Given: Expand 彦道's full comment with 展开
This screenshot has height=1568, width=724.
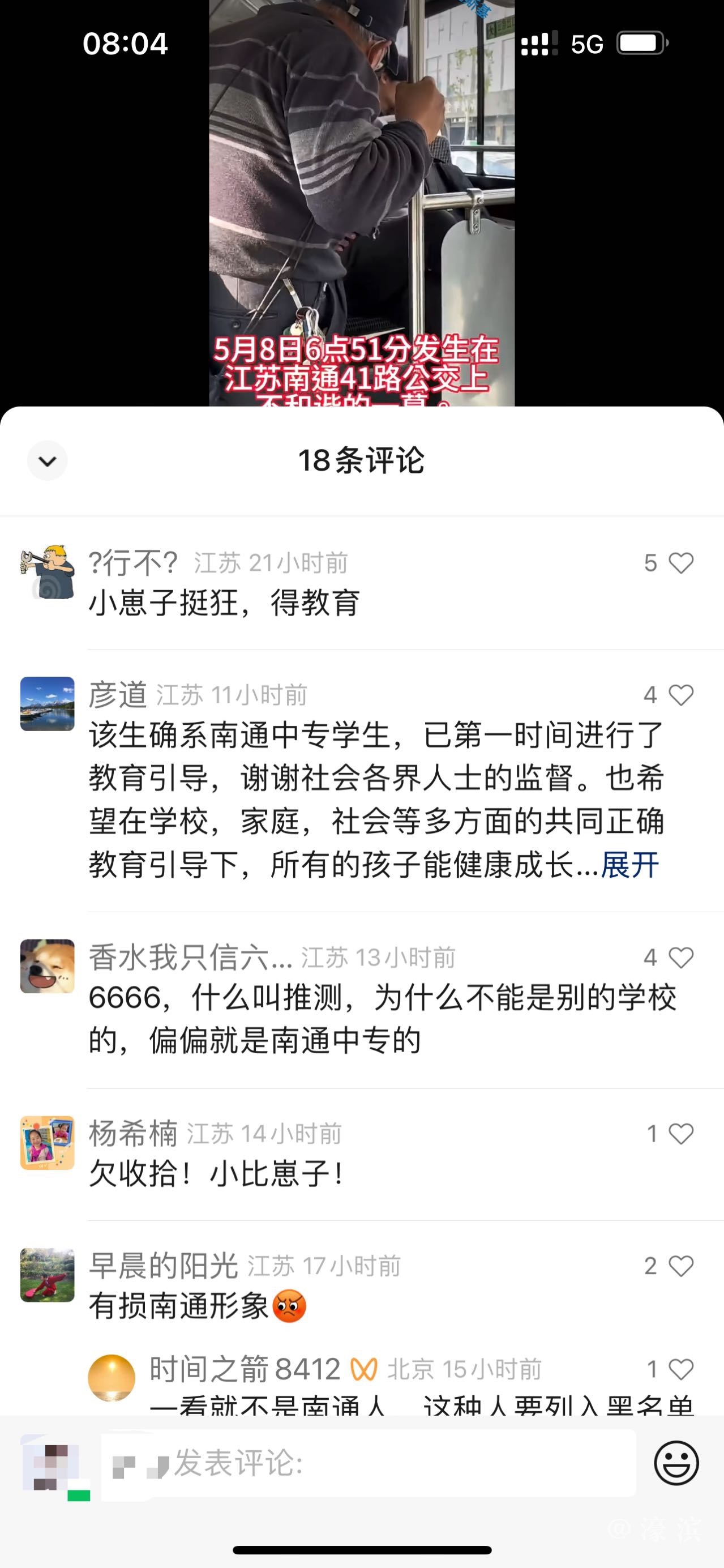Looking at the screenshot, I should 629,864.
